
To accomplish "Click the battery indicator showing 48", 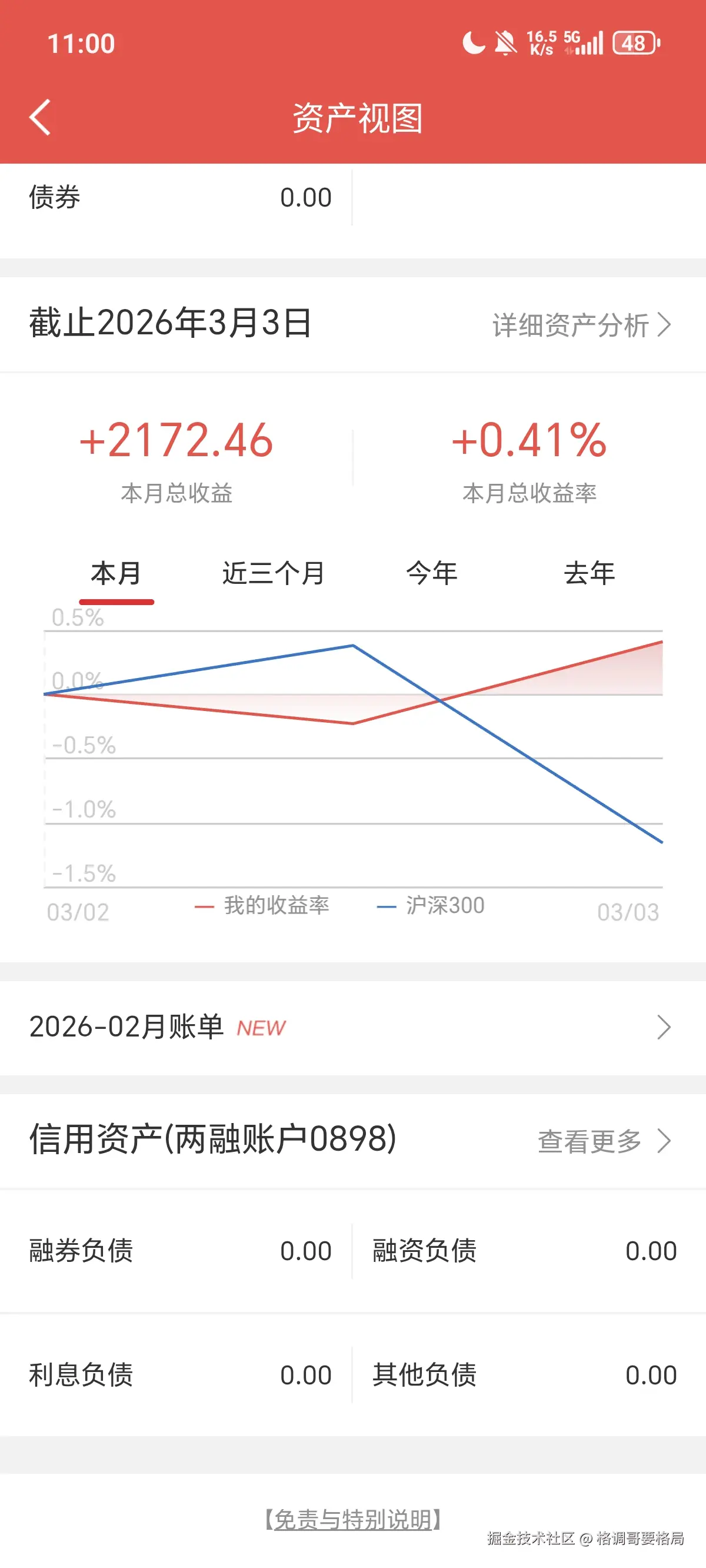I will coord(634,41).
